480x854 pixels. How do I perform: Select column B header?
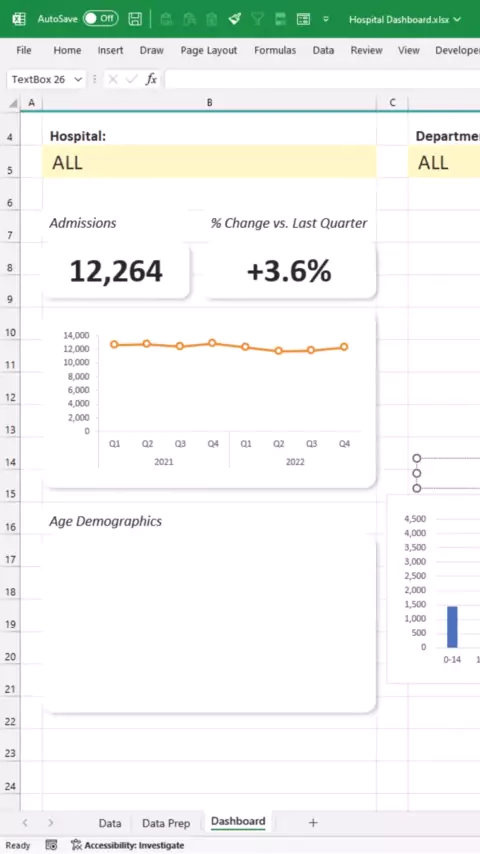pos(209,102)
